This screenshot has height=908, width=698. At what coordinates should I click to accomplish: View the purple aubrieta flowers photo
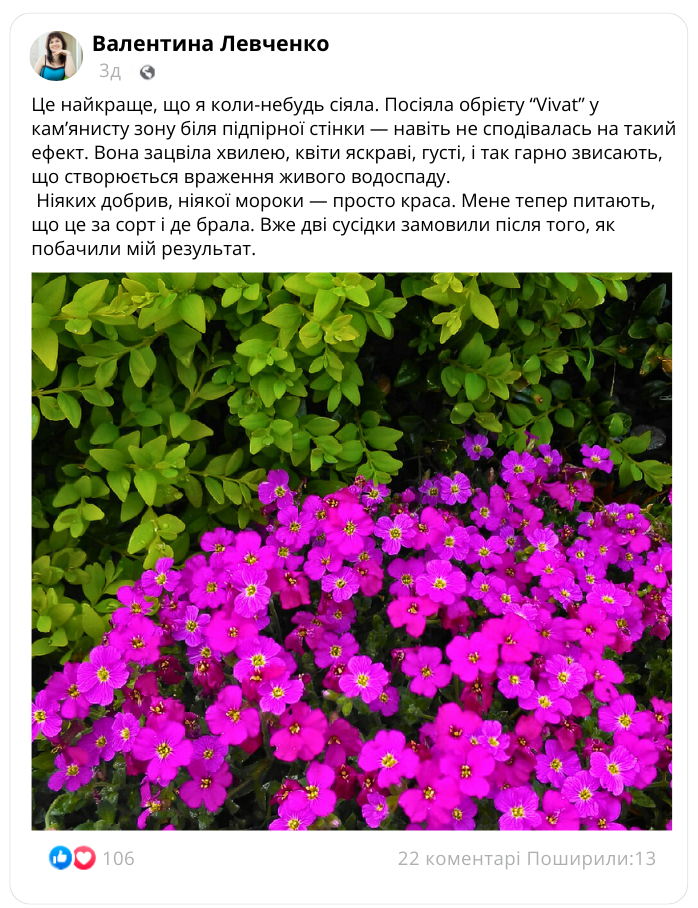click(x=352, y=551)
